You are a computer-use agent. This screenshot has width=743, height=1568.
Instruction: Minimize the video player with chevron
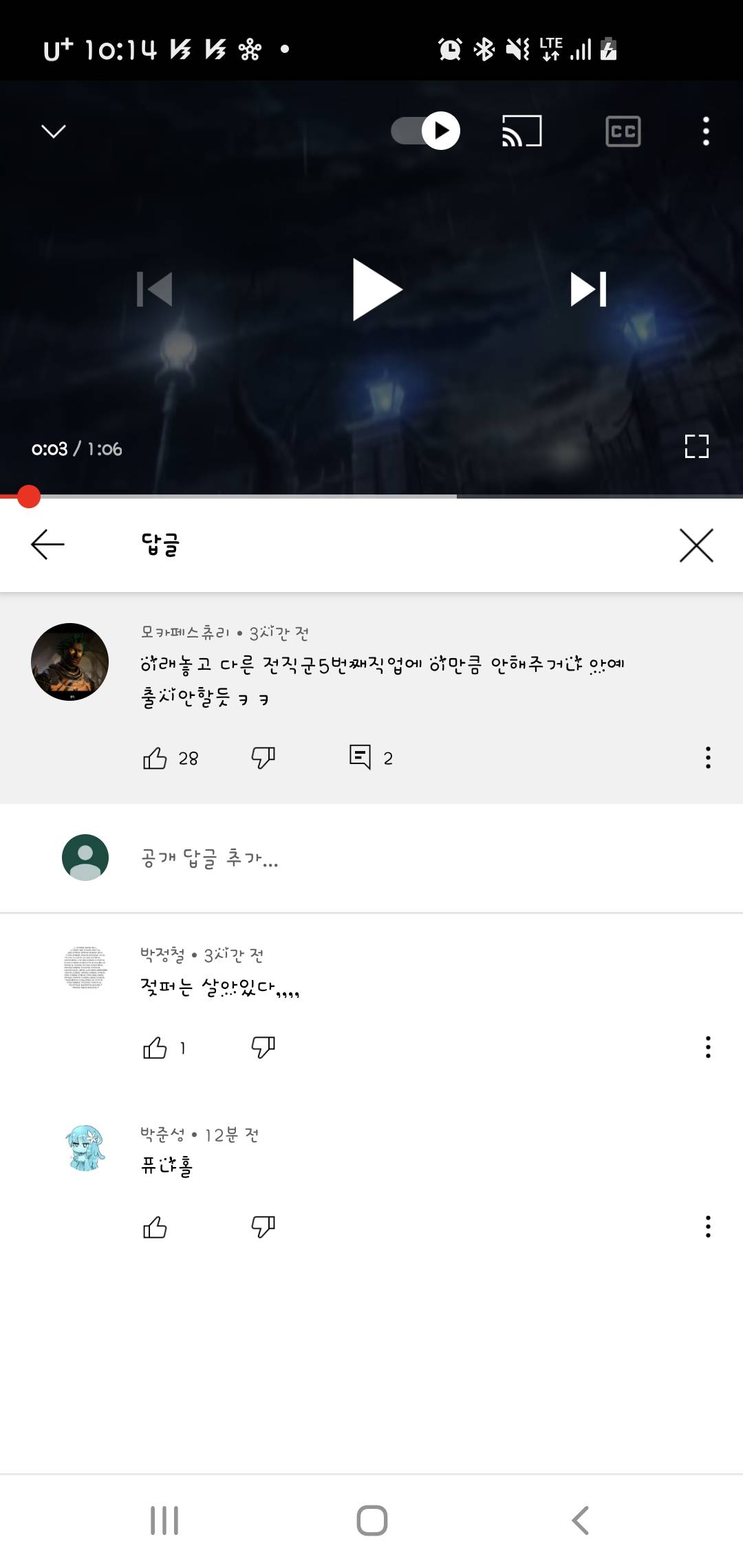pos(54,131)
